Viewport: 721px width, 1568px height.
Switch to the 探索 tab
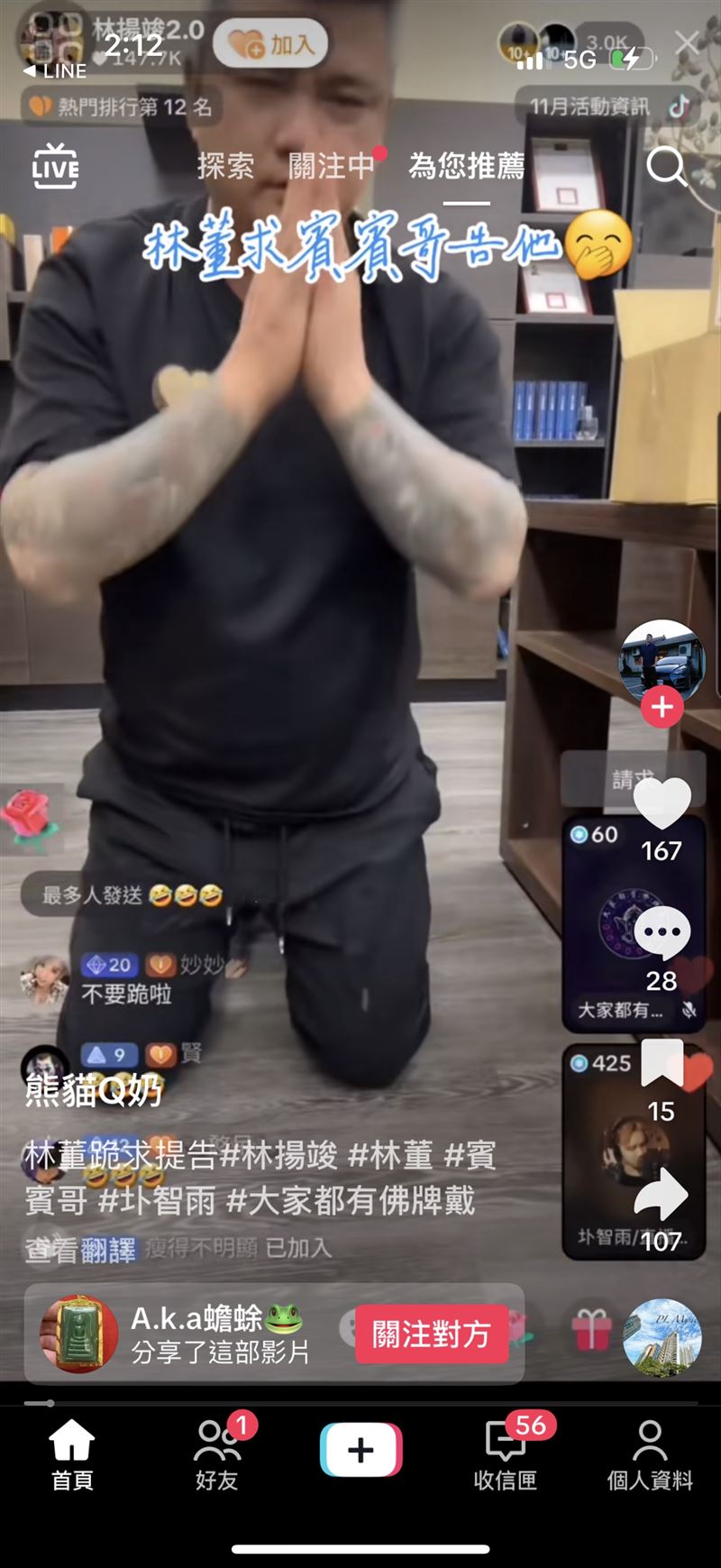pos(225,167)
